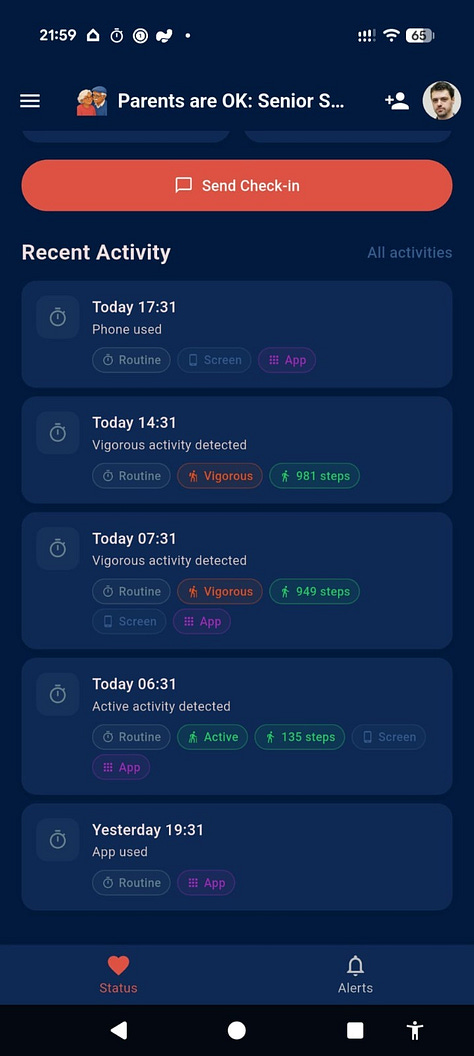474x1056 pixels.
Task: Switch to the Status tab
Action: pyautogui.click(x=118, y=975)
